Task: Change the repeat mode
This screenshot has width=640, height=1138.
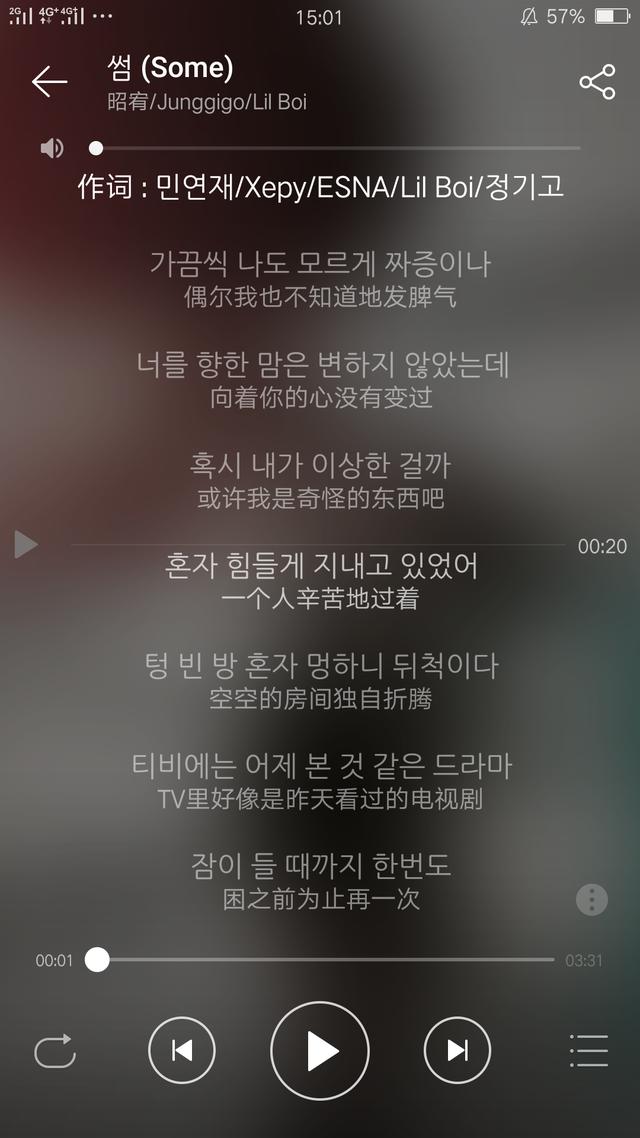Action: click(55, 1050)
